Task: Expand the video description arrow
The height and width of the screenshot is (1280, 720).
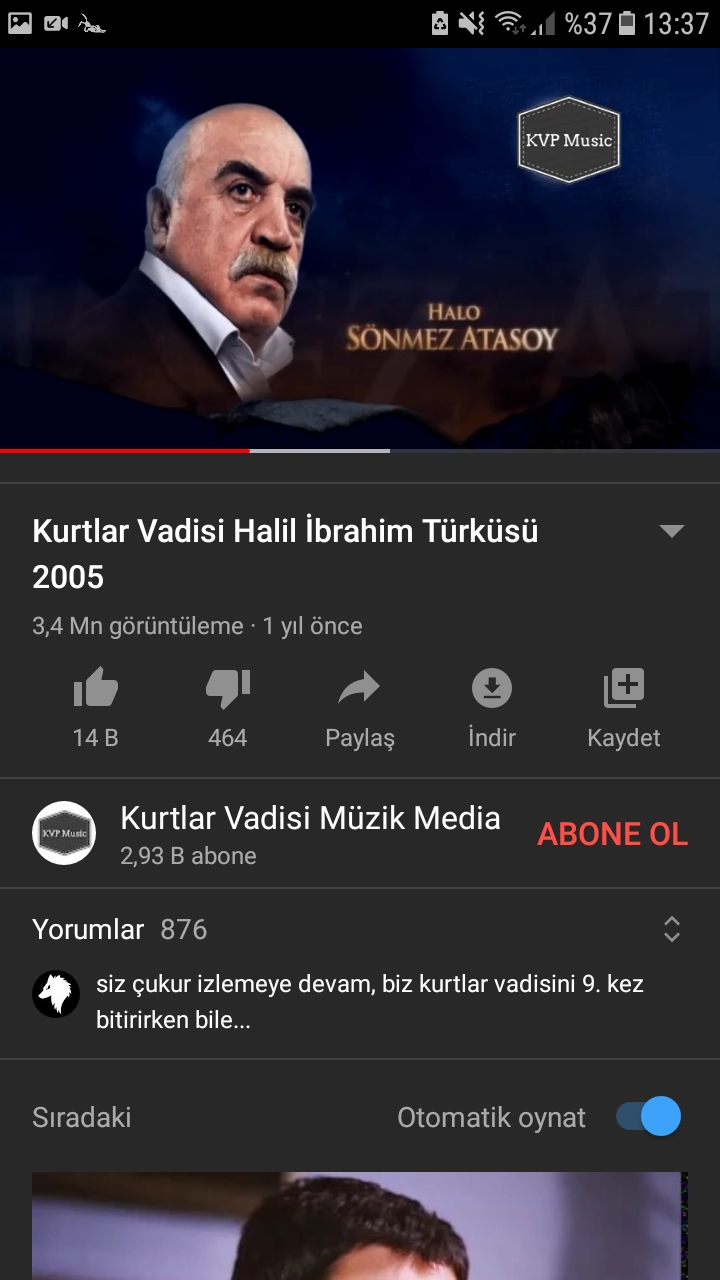Action: pos(672,531)
